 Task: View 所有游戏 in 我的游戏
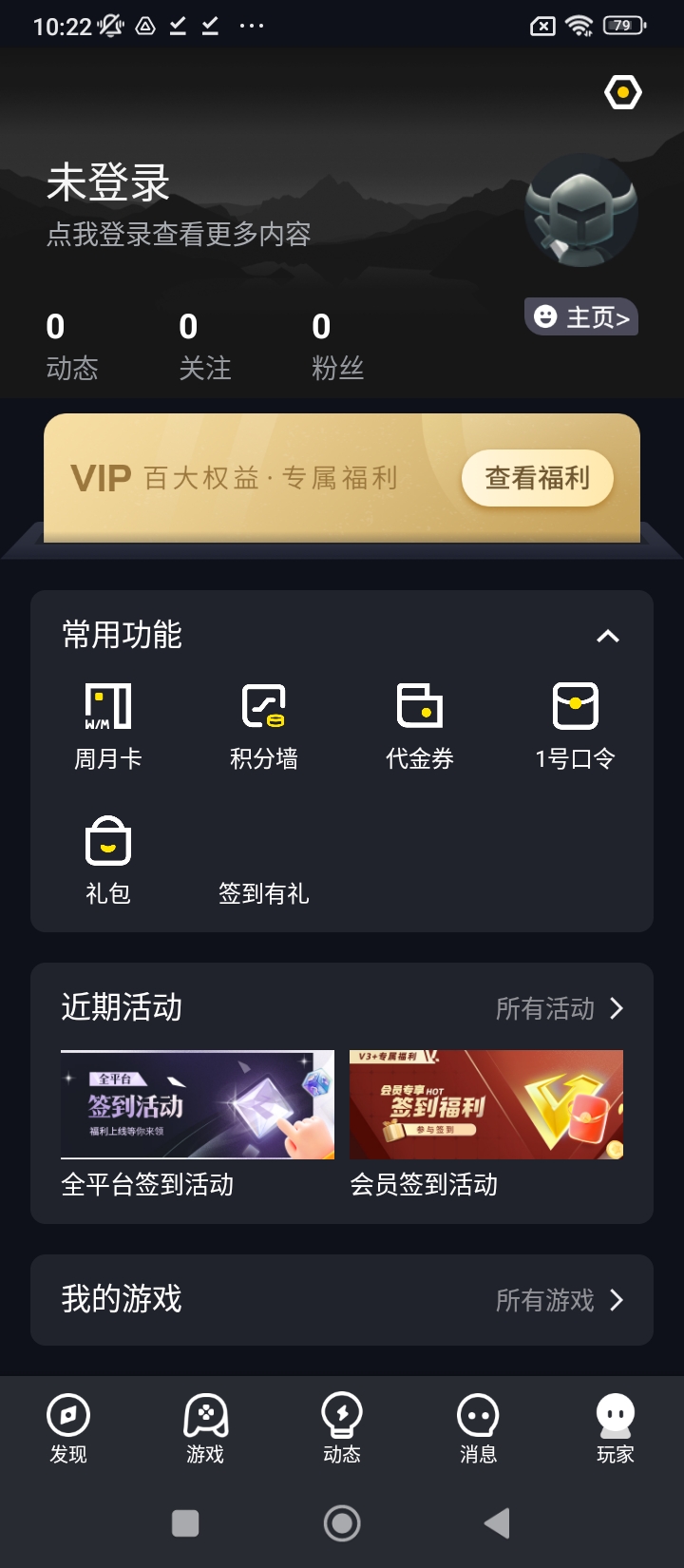(560, 1300)
